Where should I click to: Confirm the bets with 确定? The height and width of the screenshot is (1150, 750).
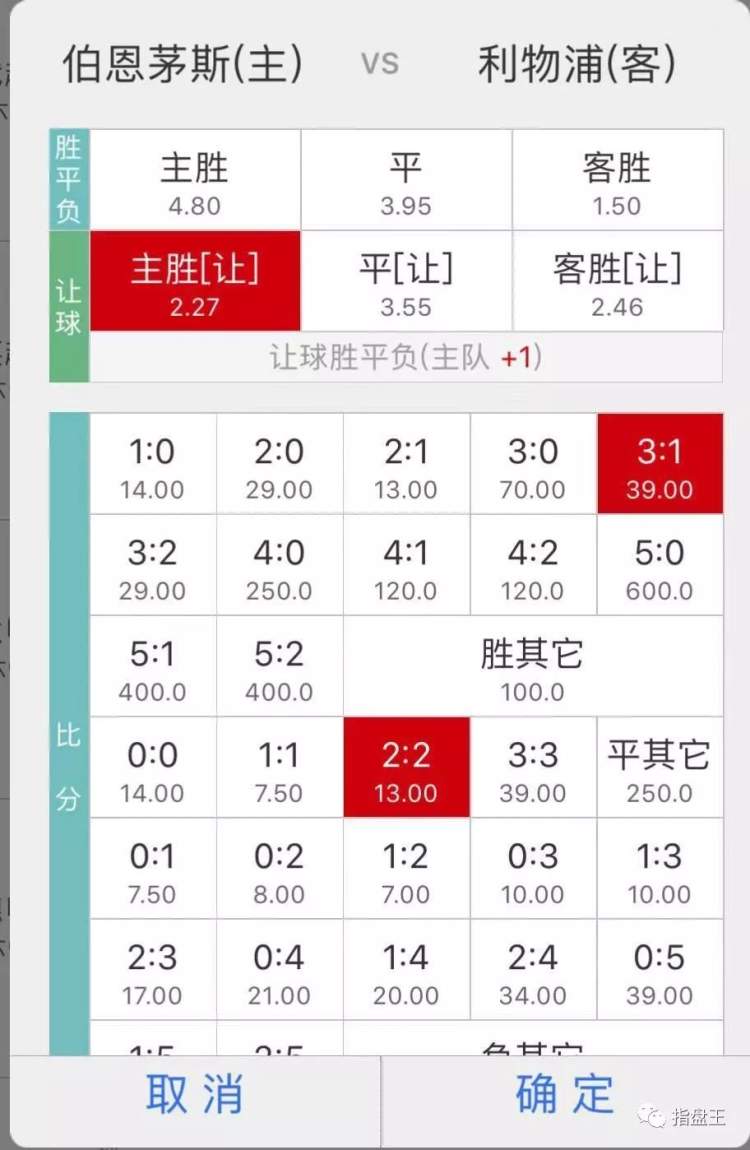(565, 1094)
